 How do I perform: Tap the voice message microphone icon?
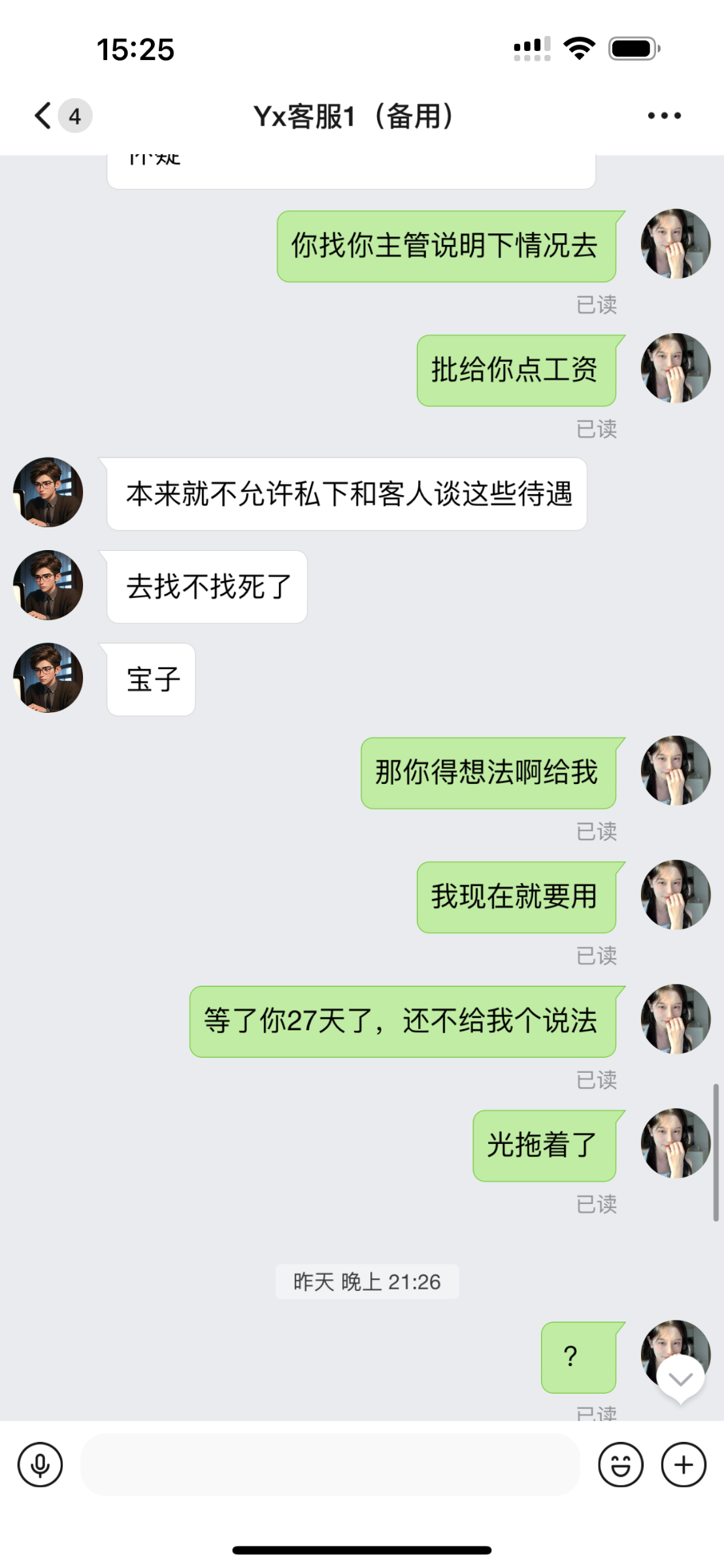[41, 1465]
